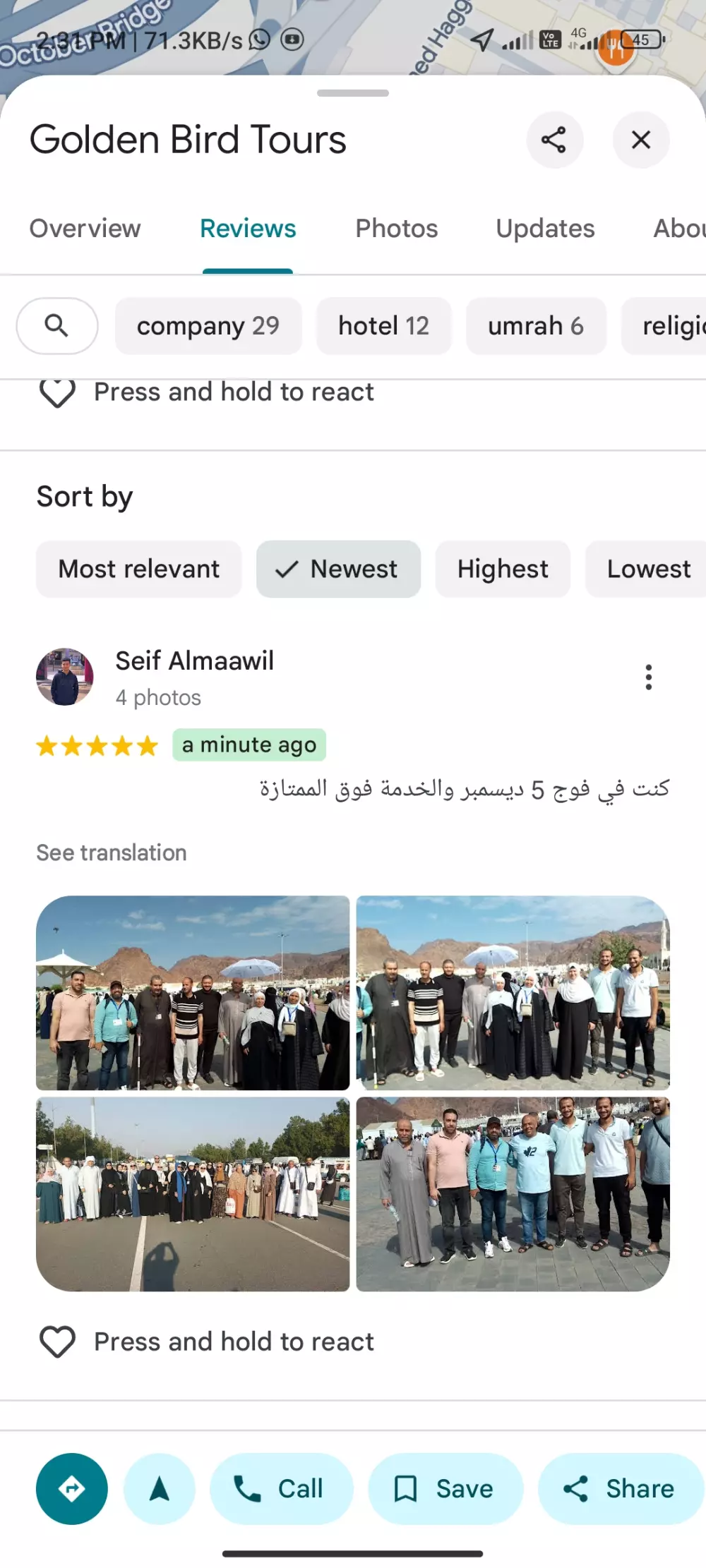Open the Updates tab
The height and width of the screenshot is (1568, 706).
pos(544,228)
